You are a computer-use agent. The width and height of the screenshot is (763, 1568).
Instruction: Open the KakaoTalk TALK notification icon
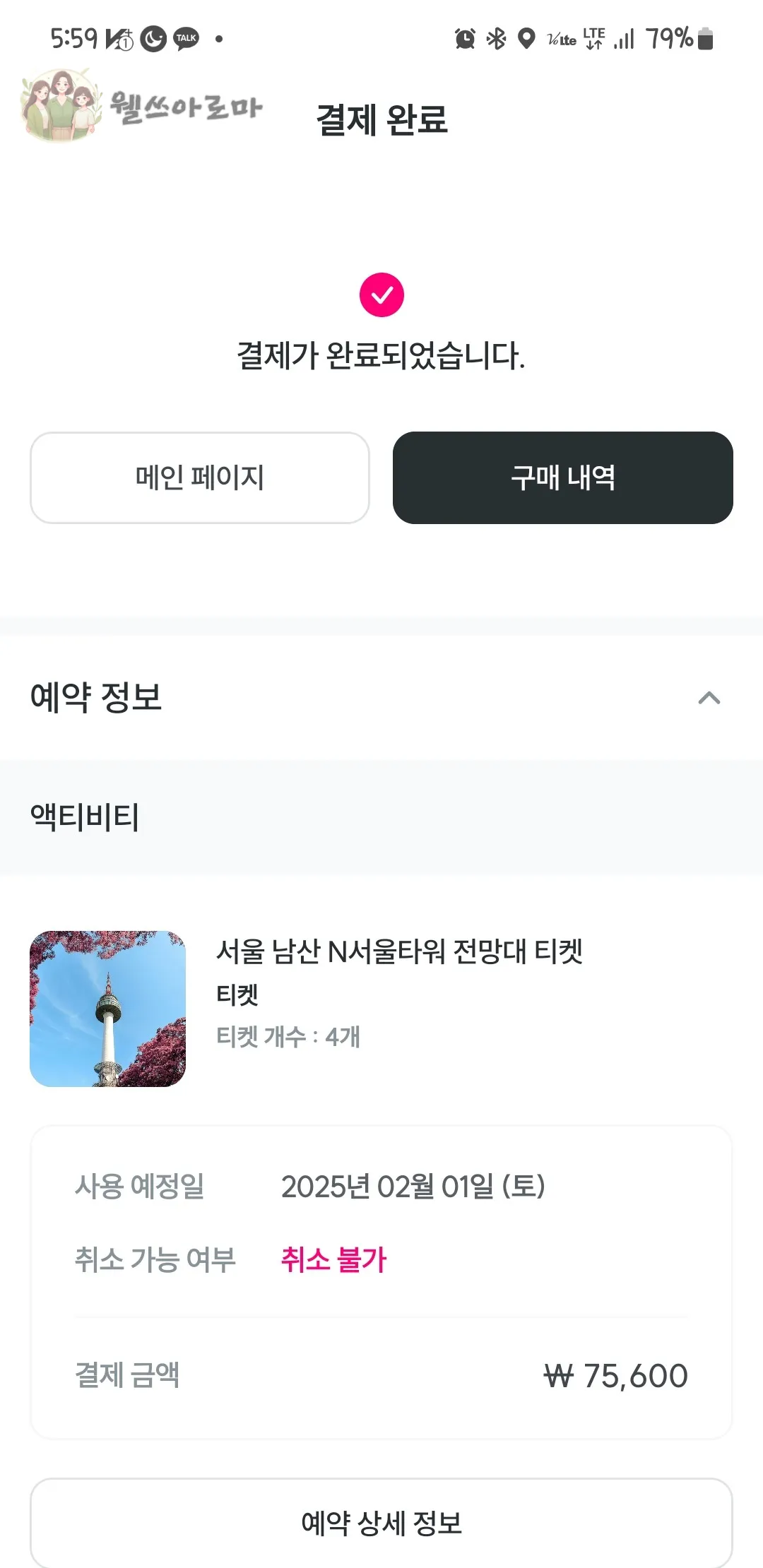coord(187,40)
